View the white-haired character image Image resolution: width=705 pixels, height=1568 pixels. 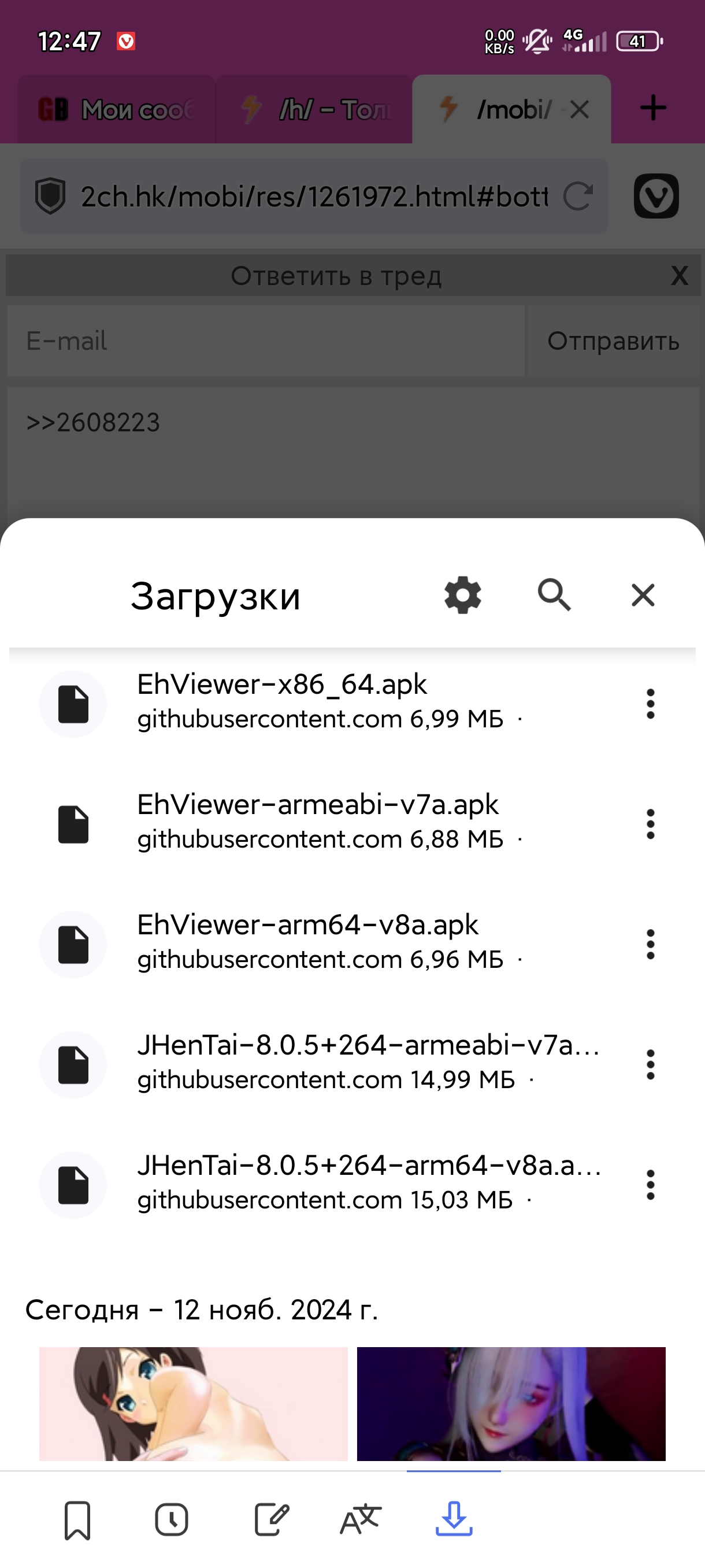click(511, 1403)
